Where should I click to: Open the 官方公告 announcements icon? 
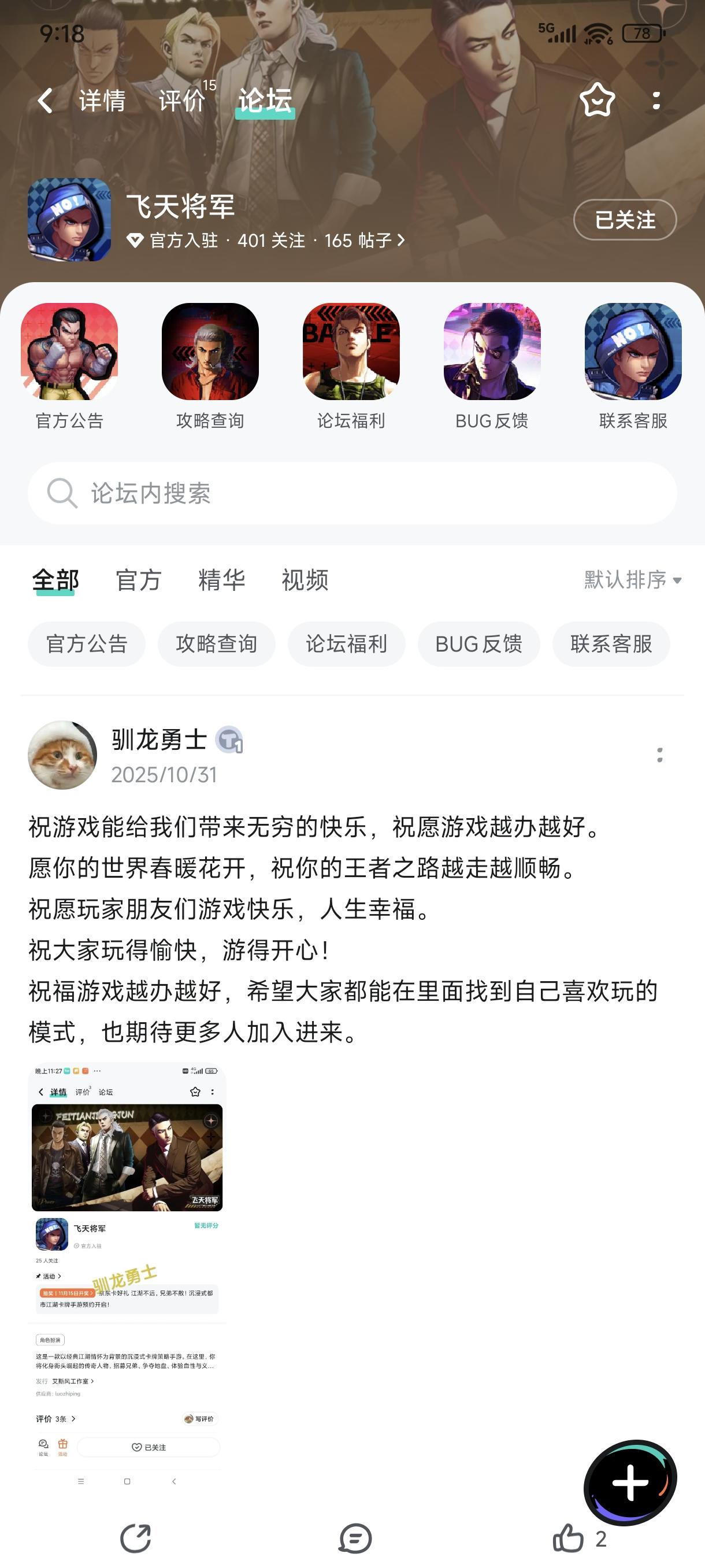(69, 350)
